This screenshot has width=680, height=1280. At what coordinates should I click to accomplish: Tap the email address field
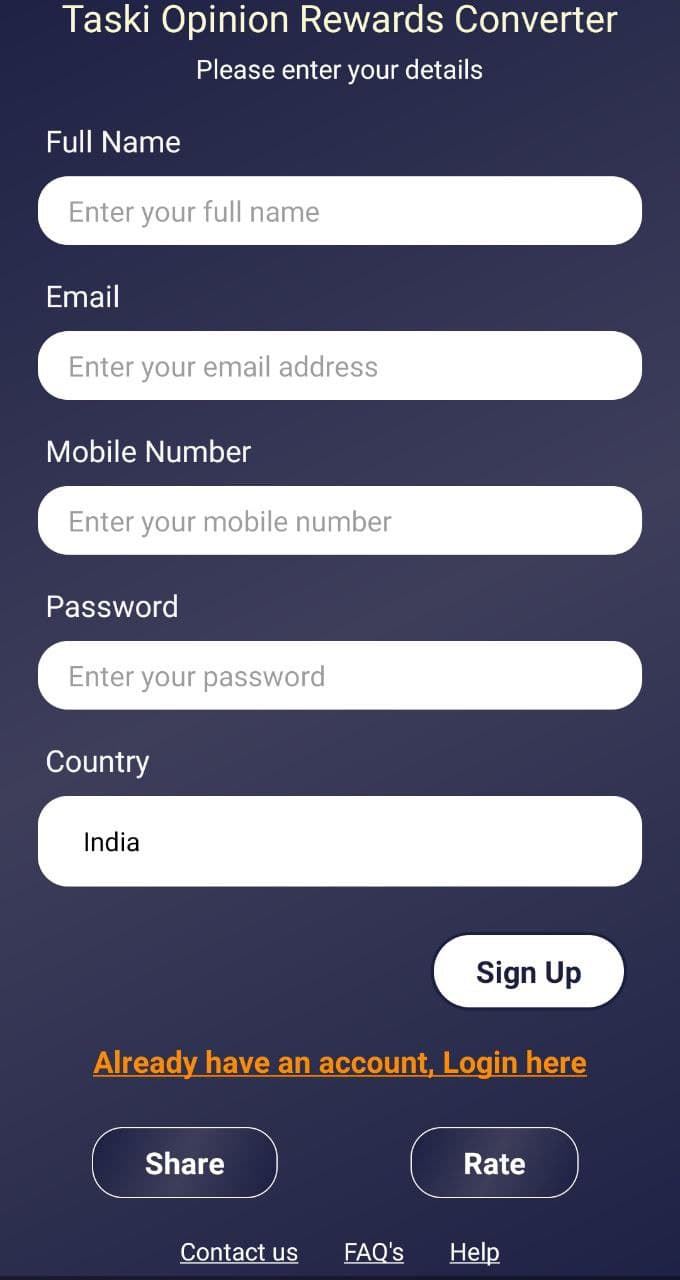(340, 366)
